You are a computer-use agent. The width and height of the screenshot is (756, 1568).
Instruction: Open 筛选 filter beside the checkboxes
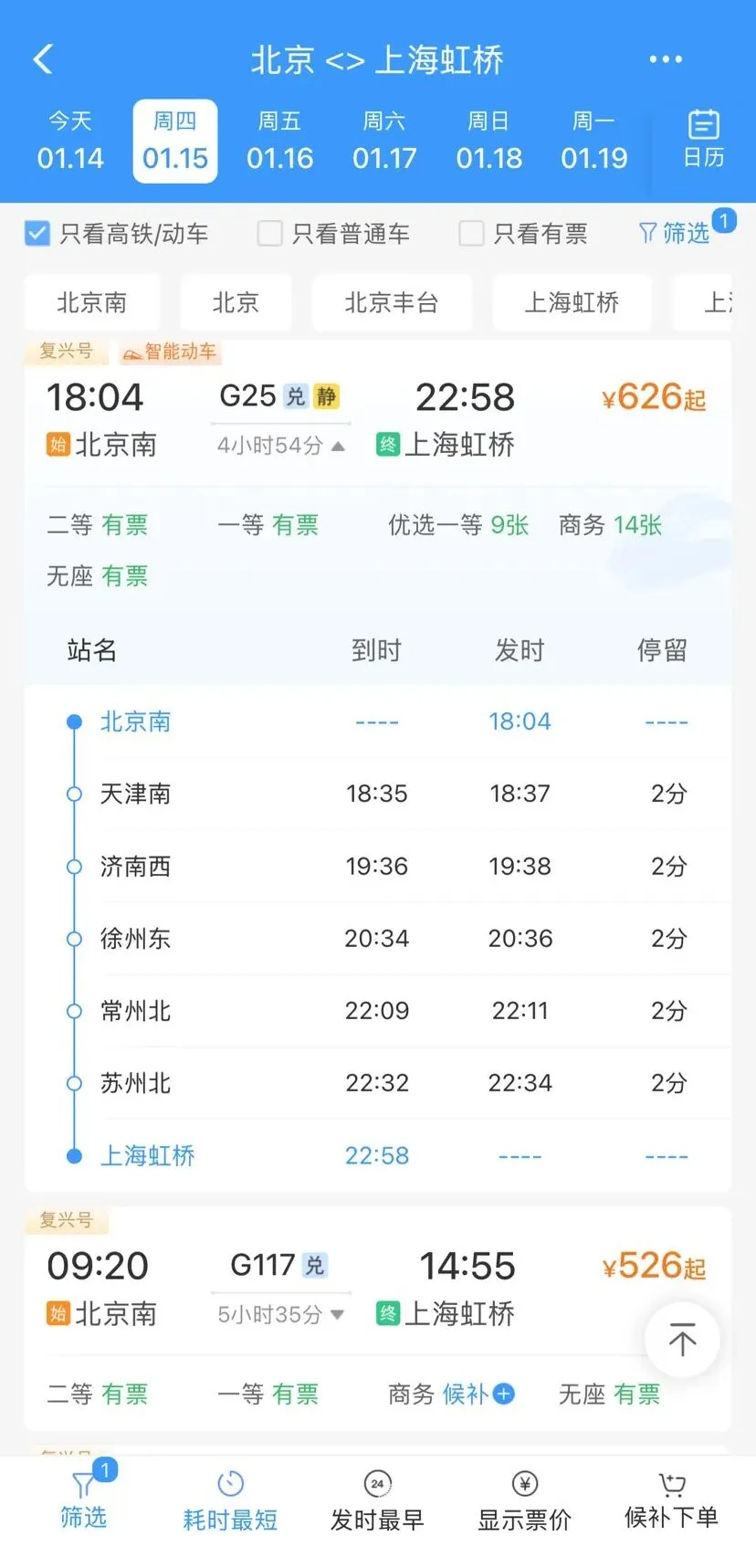[x=676, y=234]
